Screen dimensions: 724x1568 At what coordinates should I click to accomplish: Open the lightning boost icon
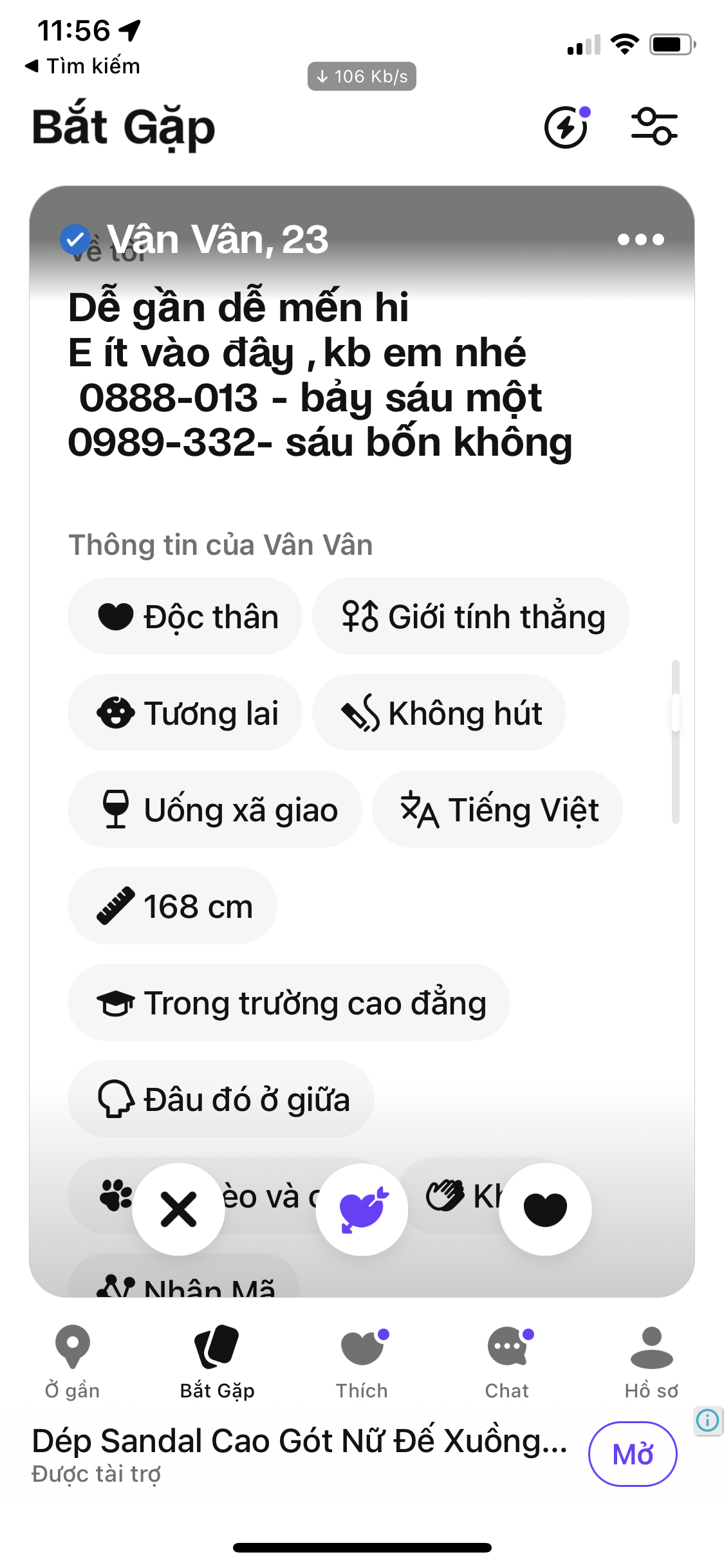point(566,126)
